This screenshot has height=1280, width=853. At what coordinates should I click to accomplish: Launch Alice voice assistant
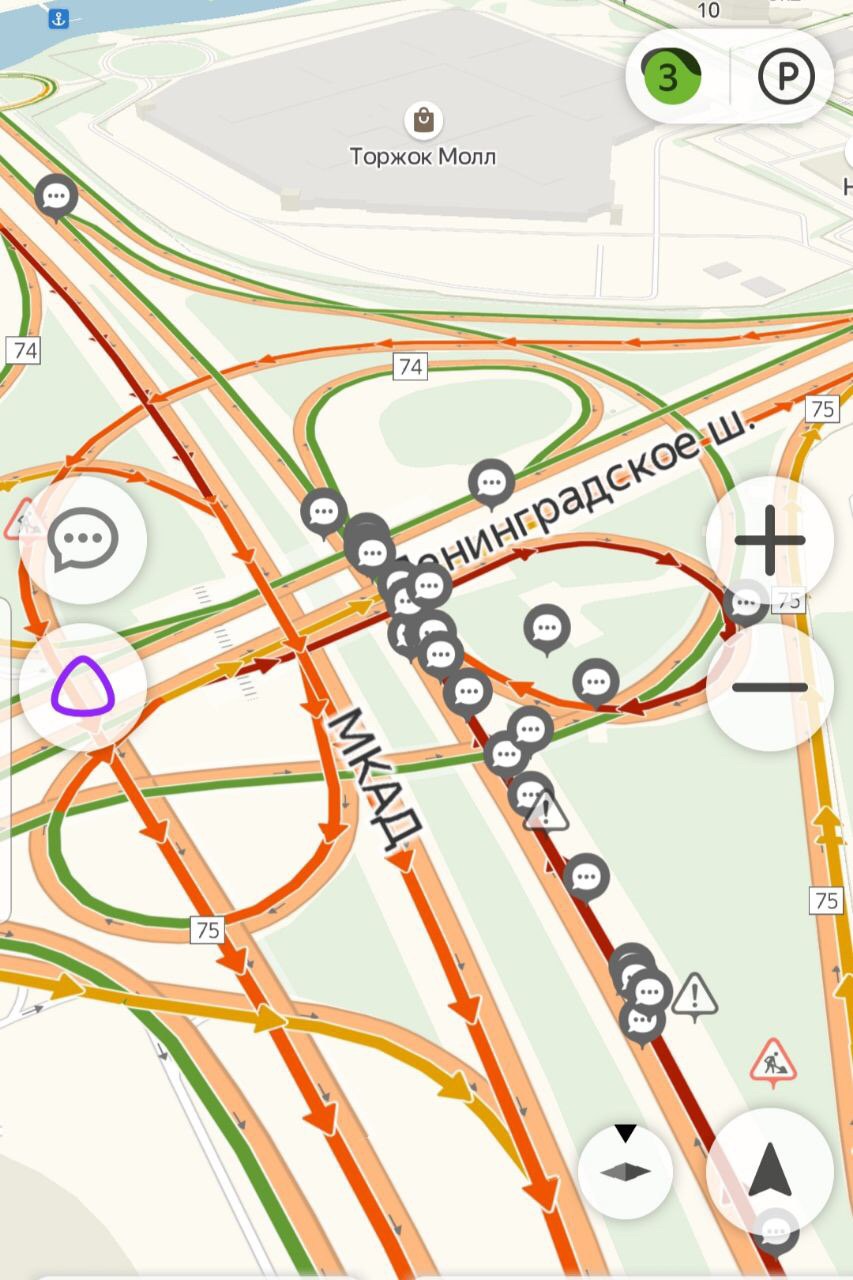pyautogui.click(x=83, y=687)
